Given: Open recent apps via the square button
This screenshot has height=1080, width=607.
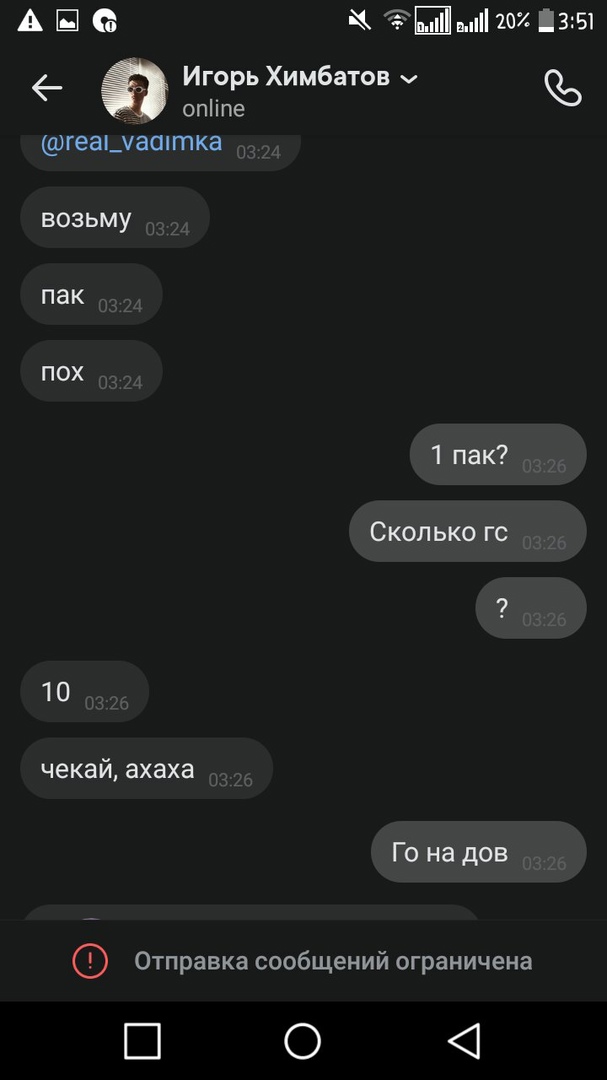Looking at the screenshot, I should [x=142, y=1040].
